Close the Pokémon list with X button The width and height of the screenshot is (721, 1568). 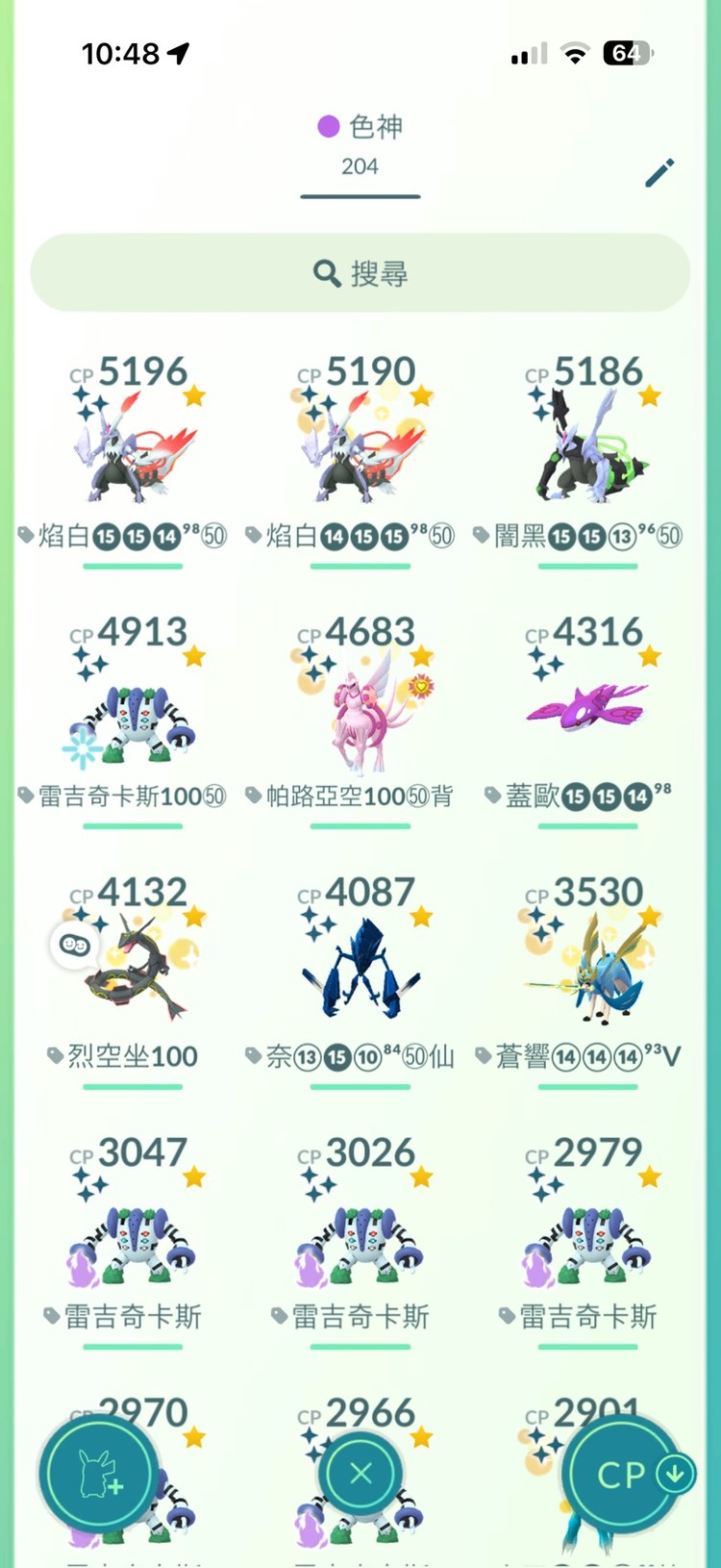360,1474
